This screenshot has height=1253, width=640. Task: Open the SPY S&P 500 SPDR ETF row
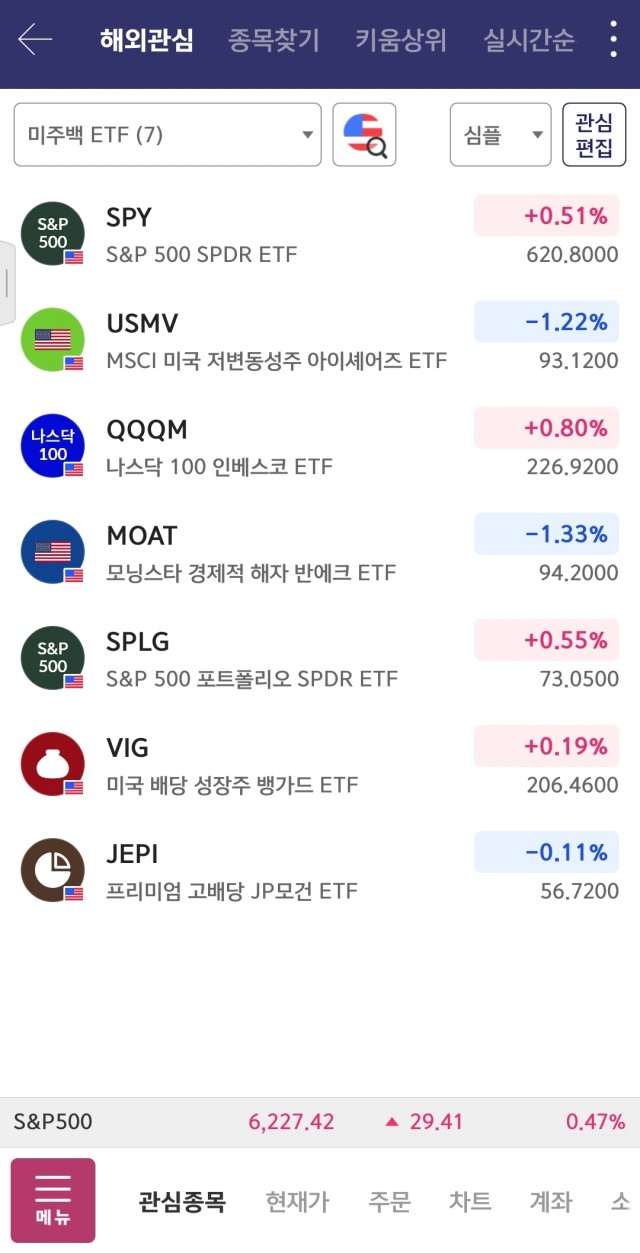(x=320, y=235)
